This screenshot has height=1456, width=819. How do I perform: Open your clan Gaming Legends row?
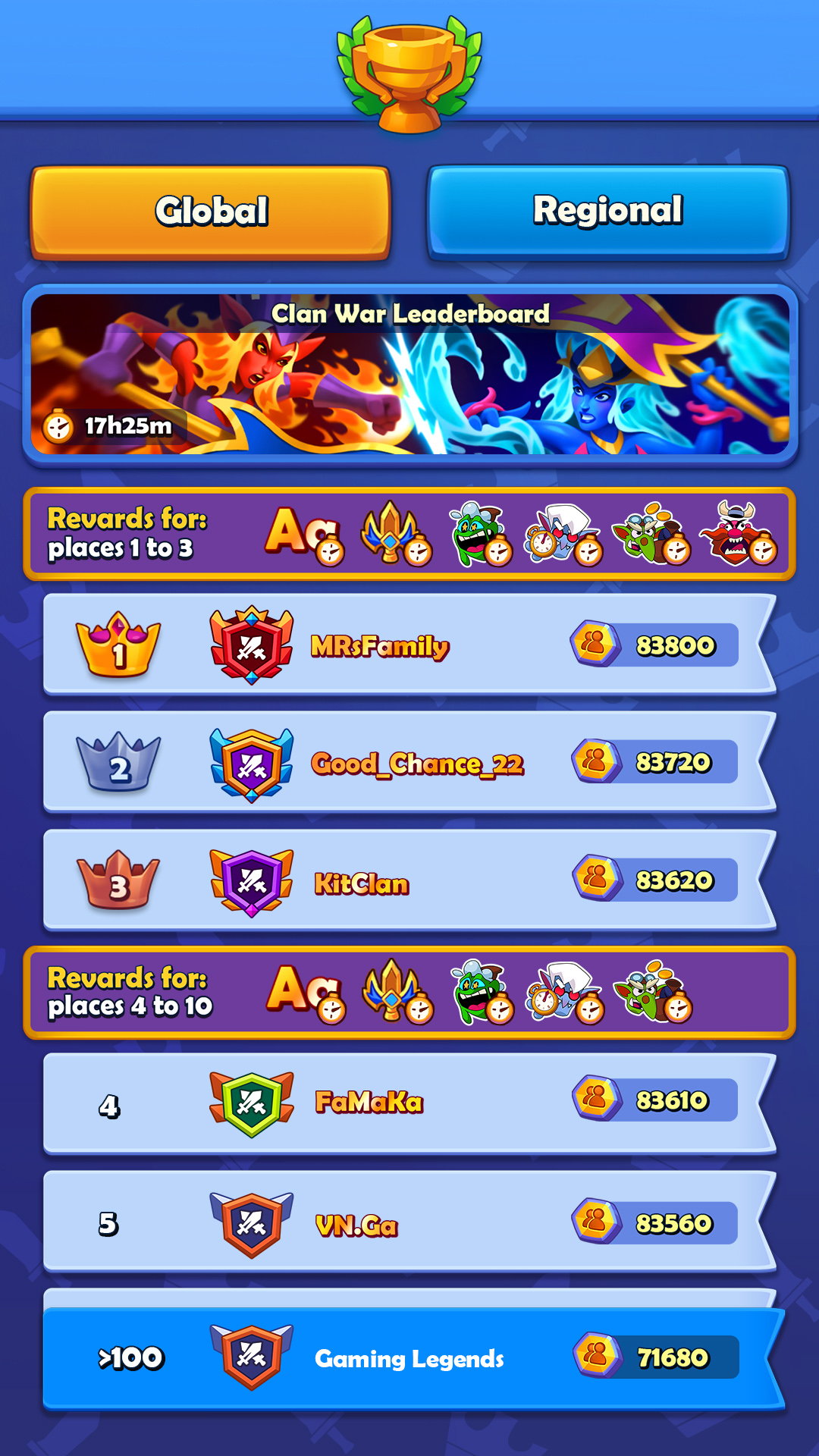tap(409, 1357)
